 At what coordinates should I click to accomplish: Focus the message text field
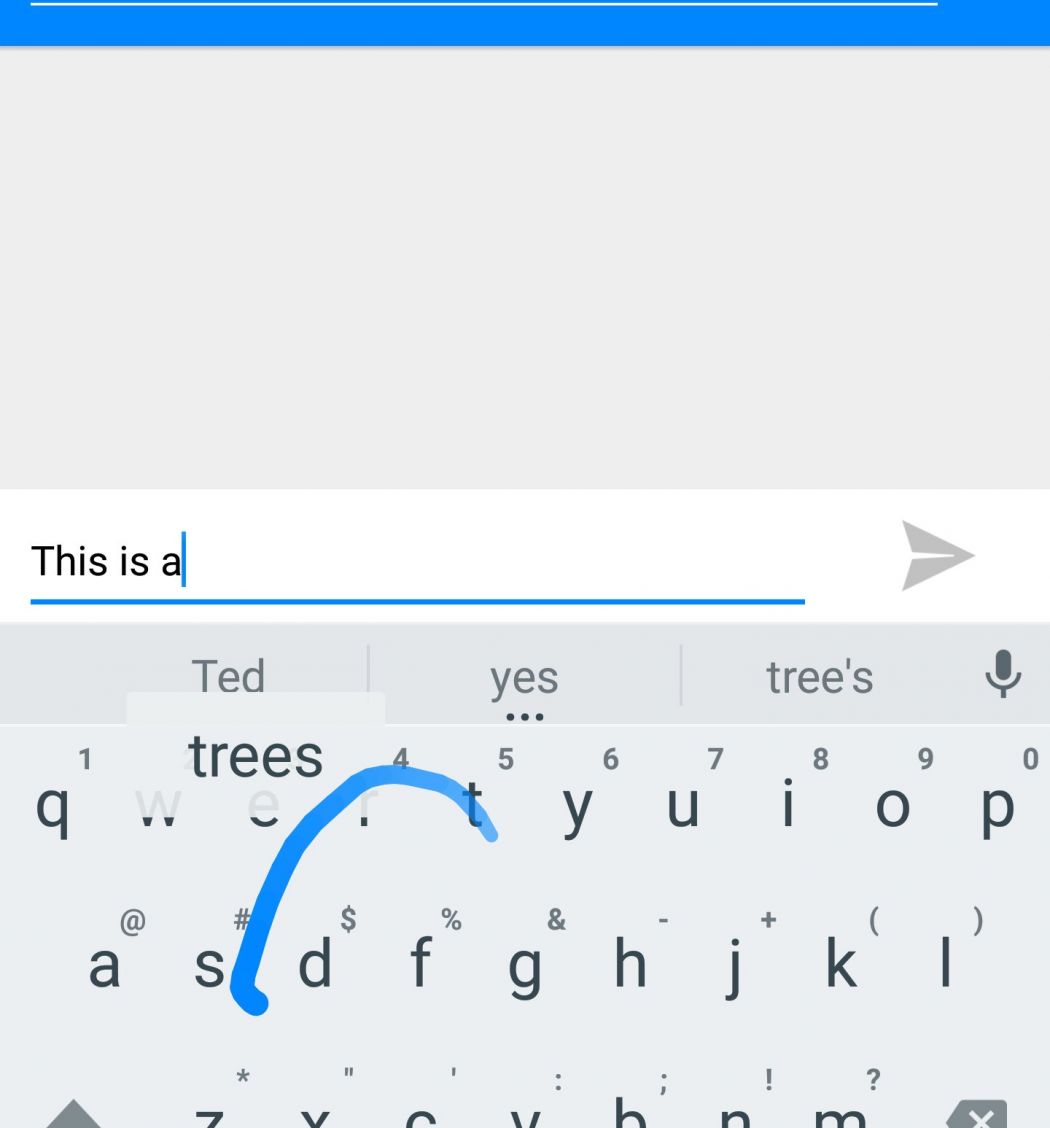point(417,560)
